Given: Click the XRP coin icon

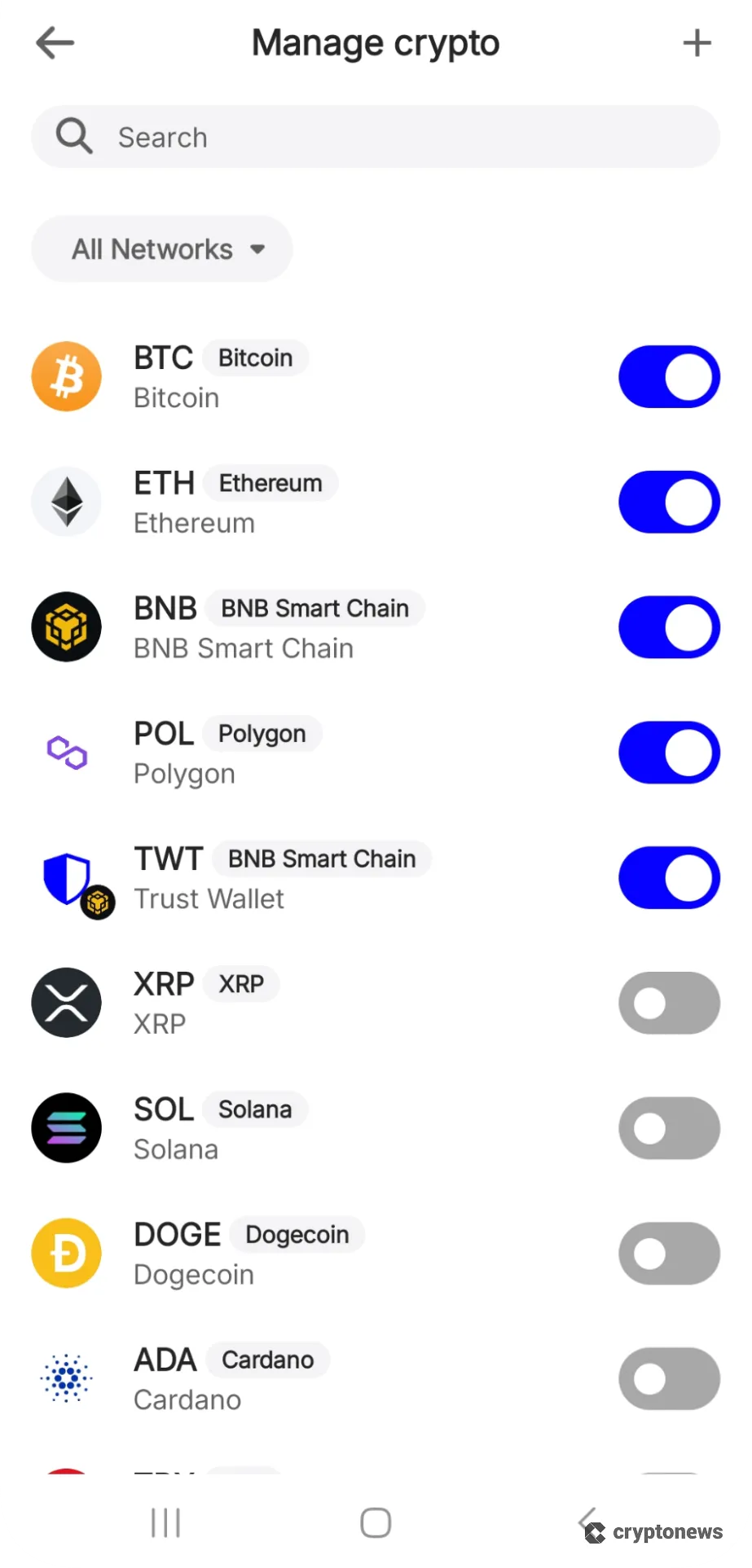Looking at the screenshot, I should point(66,1003).
